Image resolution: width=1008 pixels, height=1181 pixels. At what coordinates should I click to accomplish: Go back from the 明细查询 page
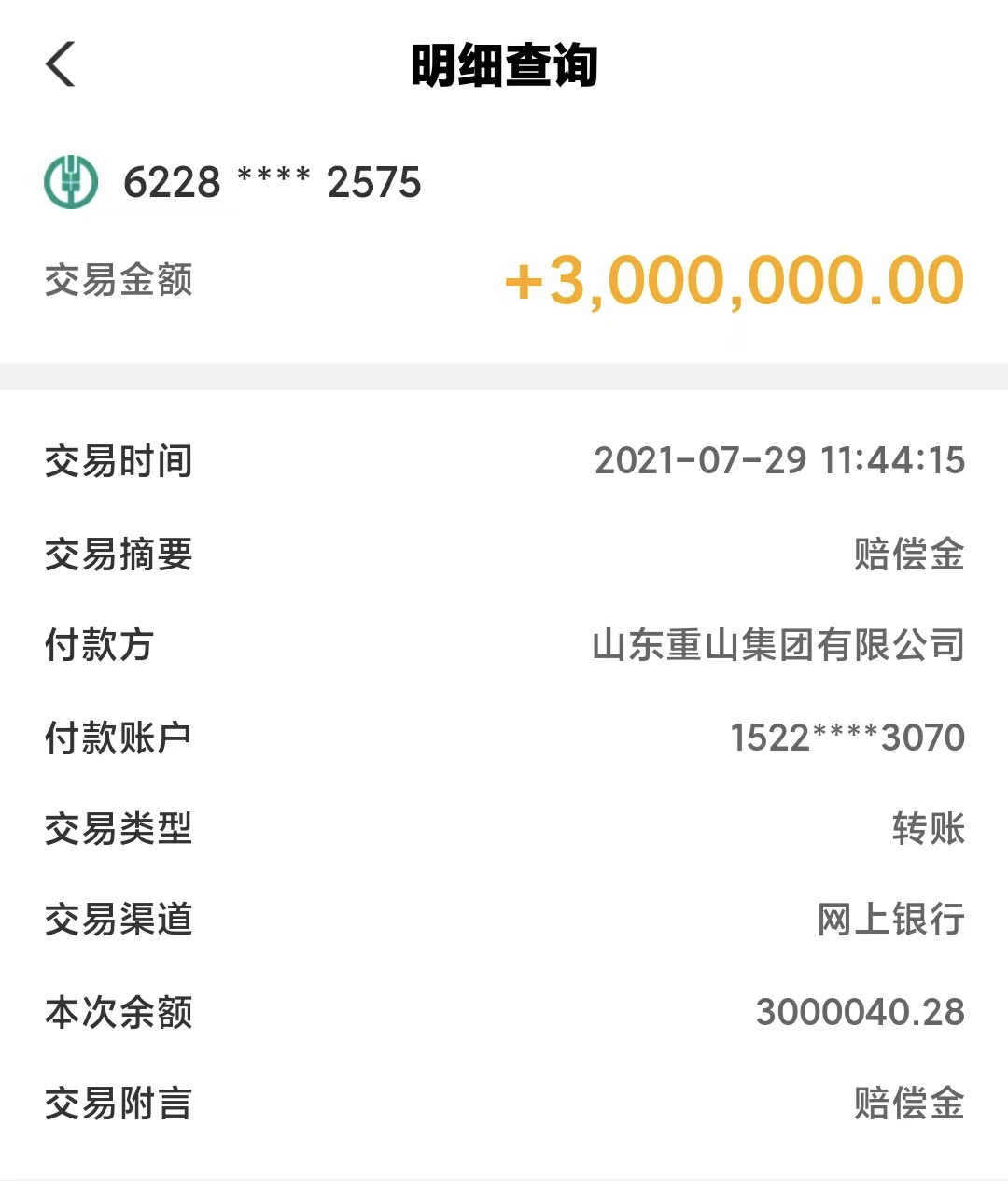(x=61, y=64)
